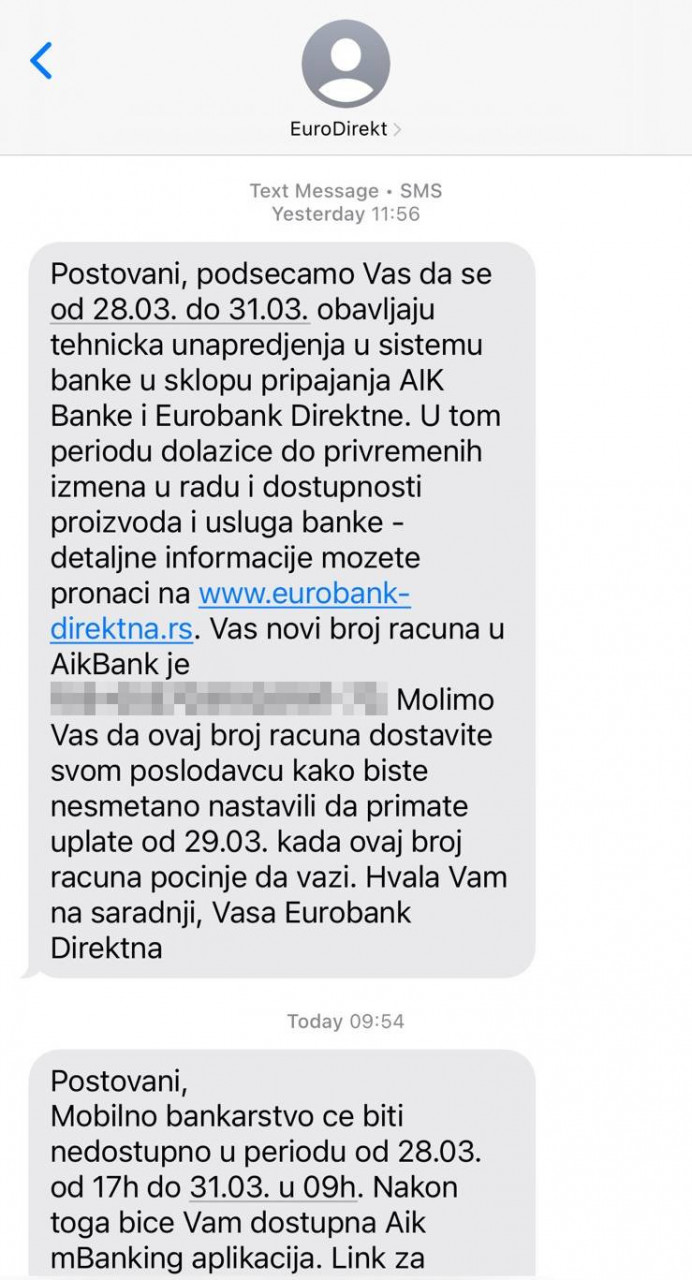Tap the underlined dates 28.03. do 31.03.

180,310
